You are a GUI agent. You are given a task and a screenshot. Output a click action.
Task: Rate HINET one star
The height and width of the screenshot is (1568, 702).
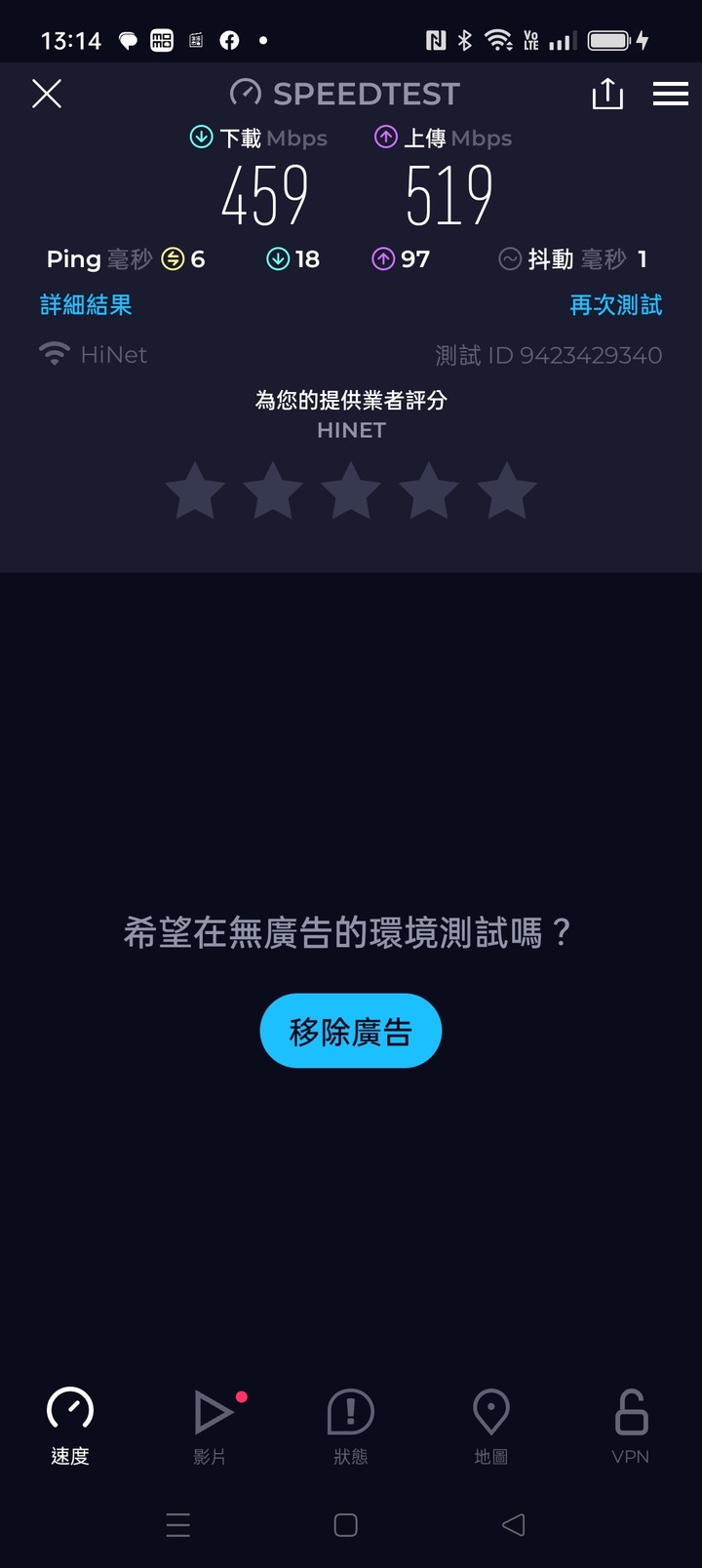point(195,490)
